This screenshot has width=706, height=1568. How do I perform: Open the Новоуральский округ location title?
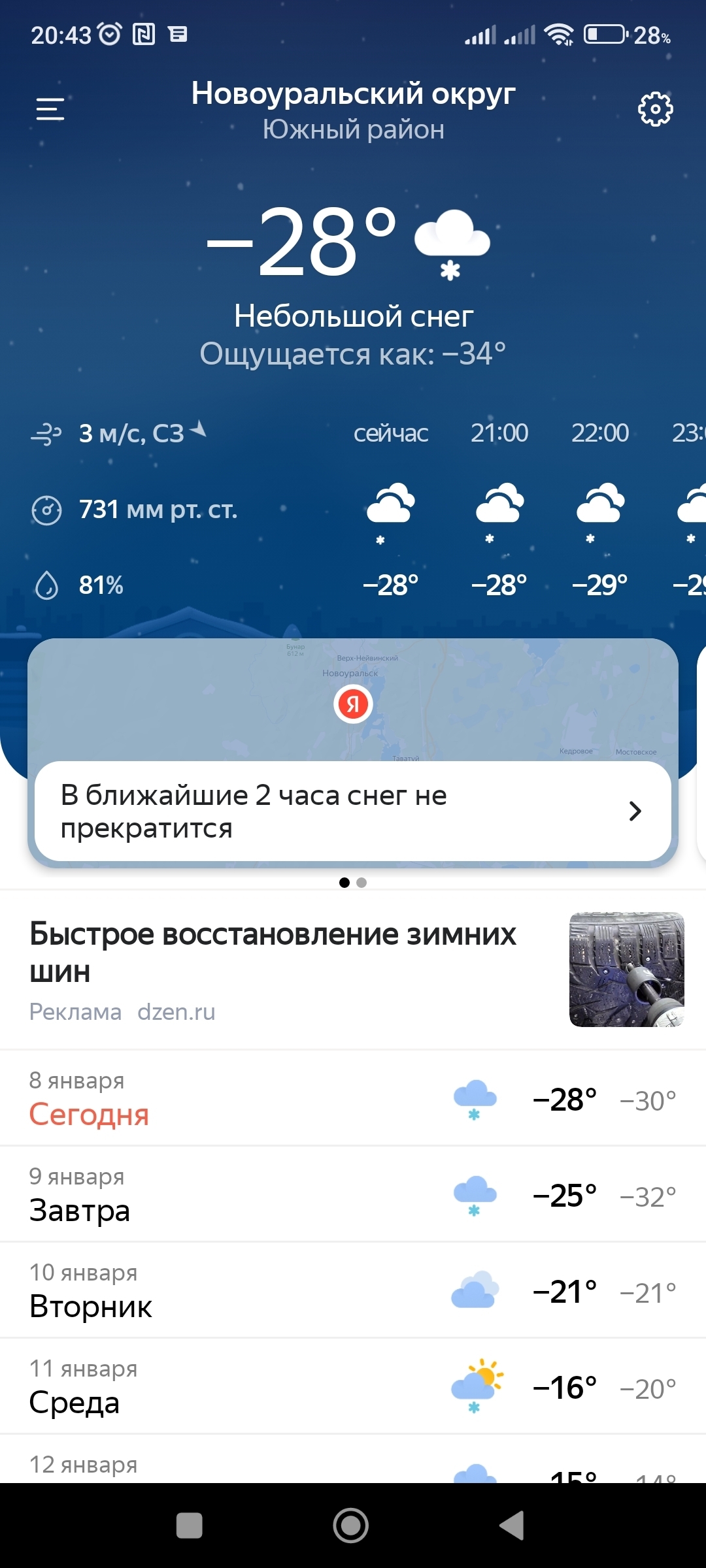(353, 94)
